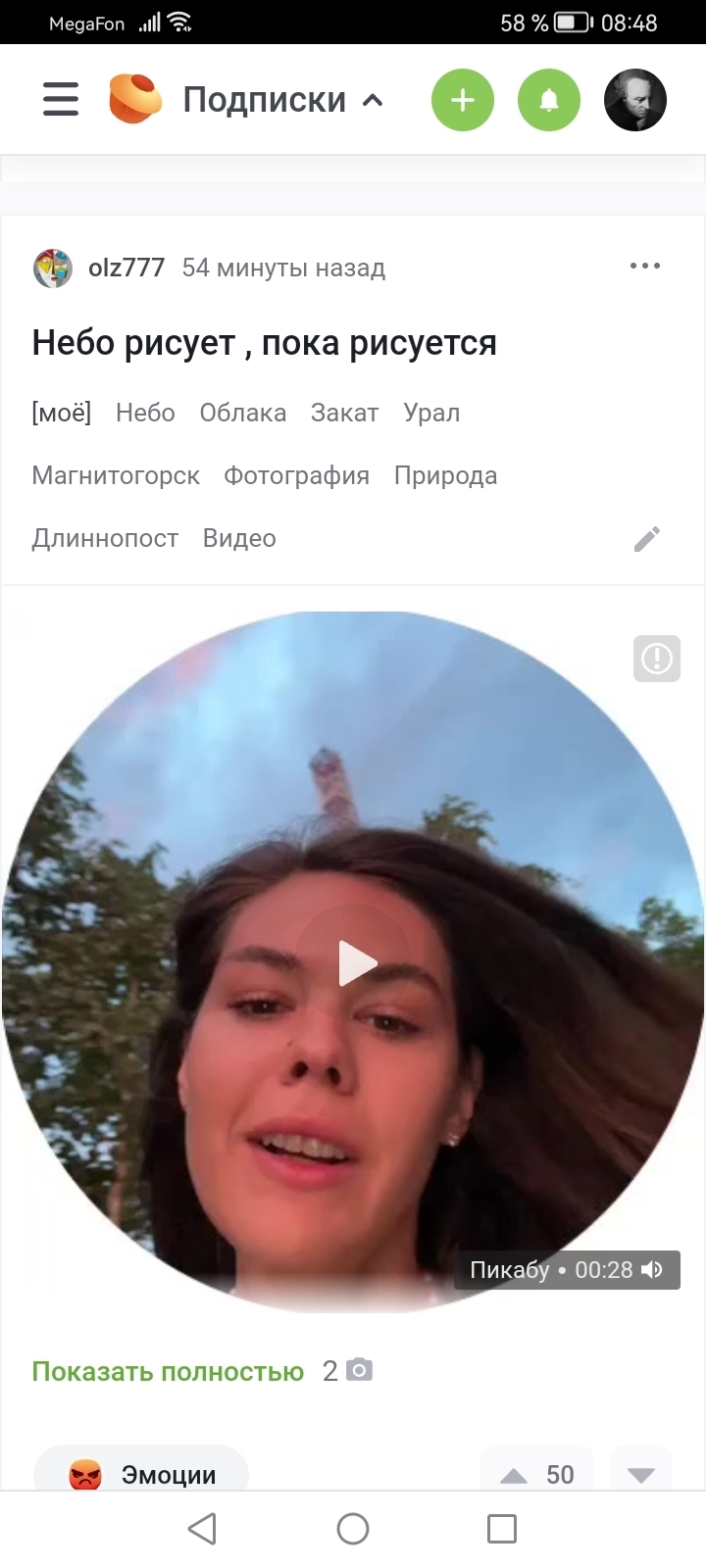
Task: Open the post's three-dot overflow menu
Action: 645,266
